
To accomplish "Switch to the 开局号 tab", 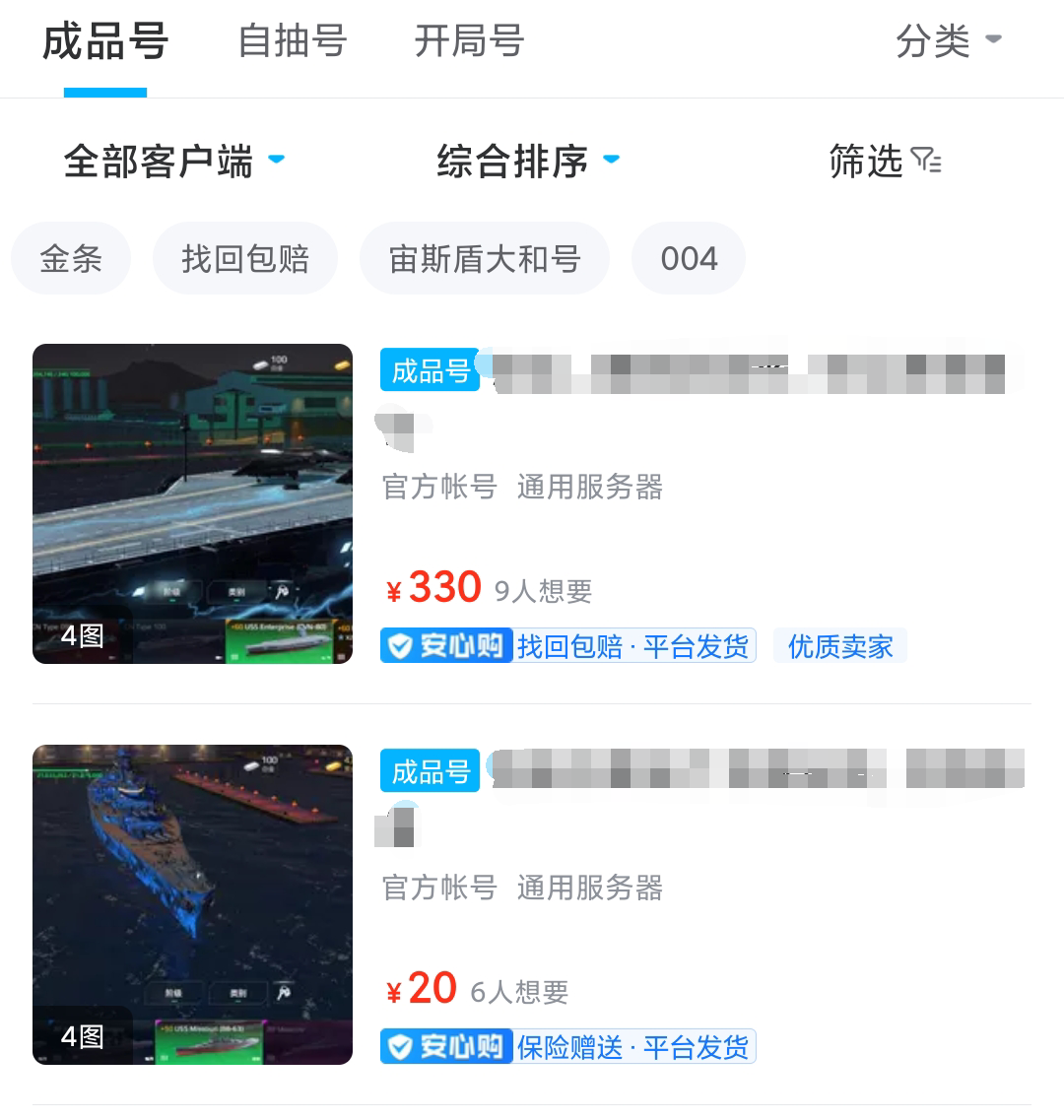I will click(468, 42).
